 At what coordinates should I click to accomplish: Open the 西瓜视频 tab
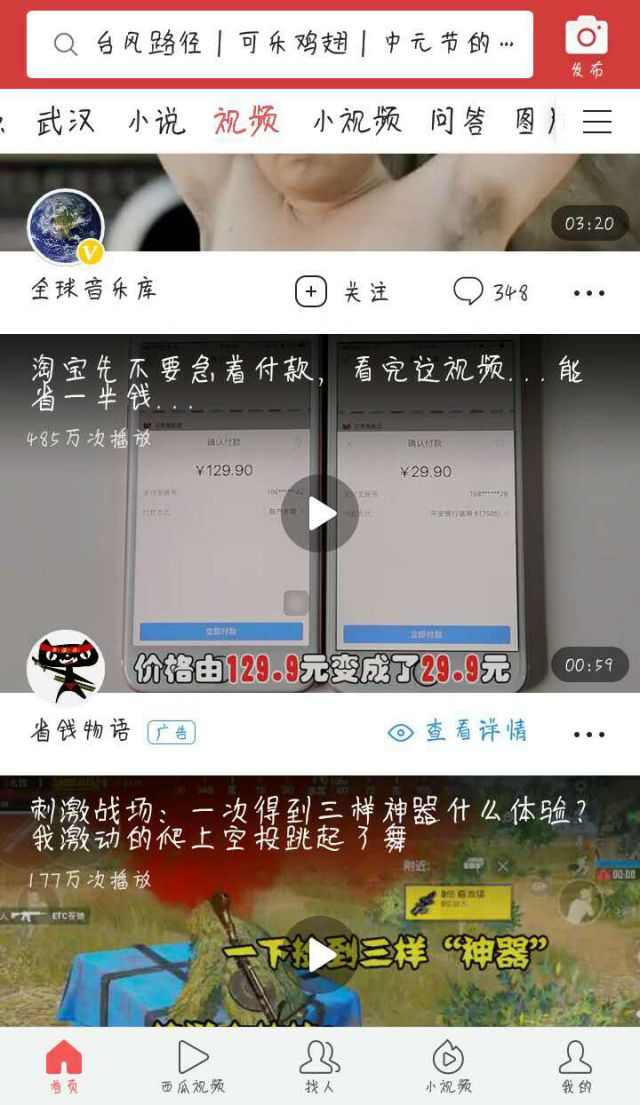[x=193, y=1066]
